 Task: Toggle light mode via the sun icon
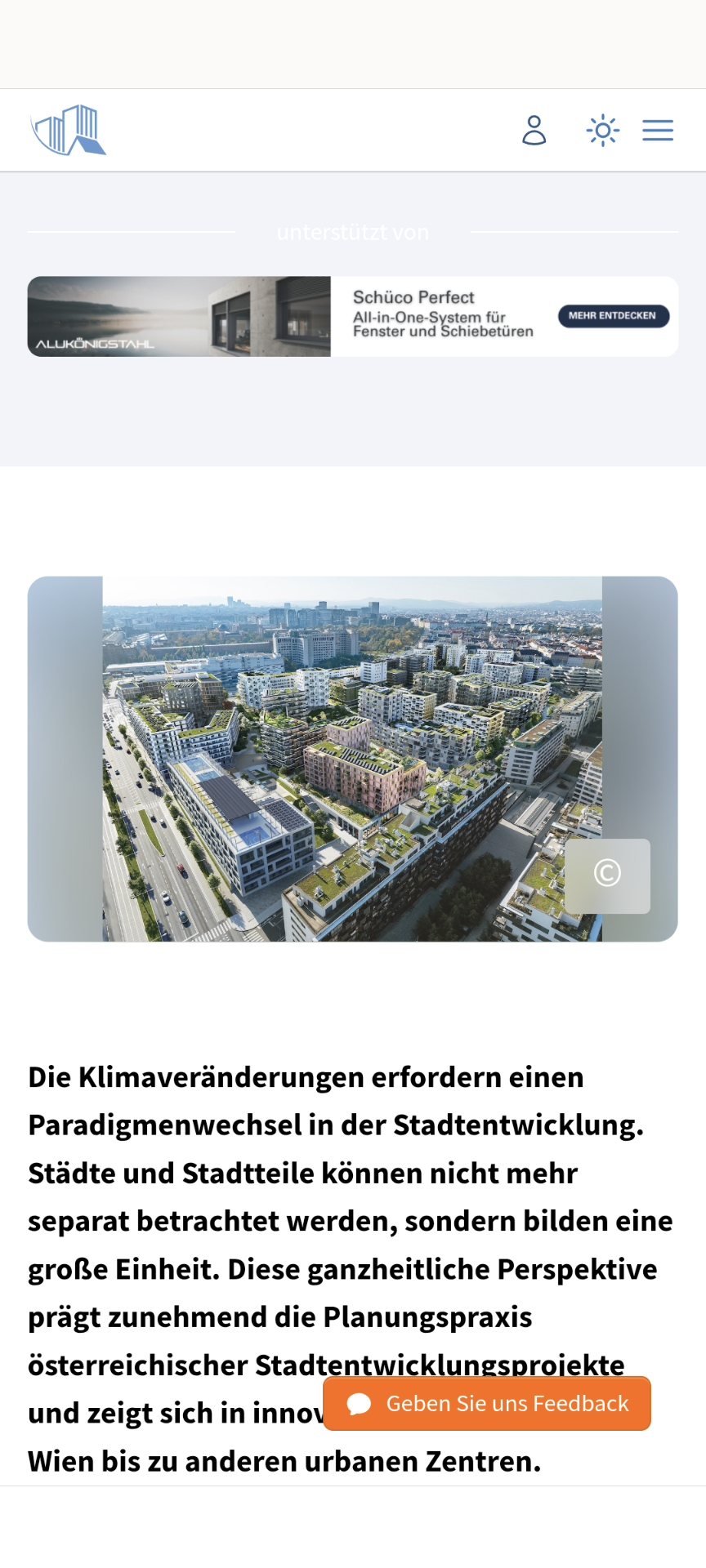602,130
